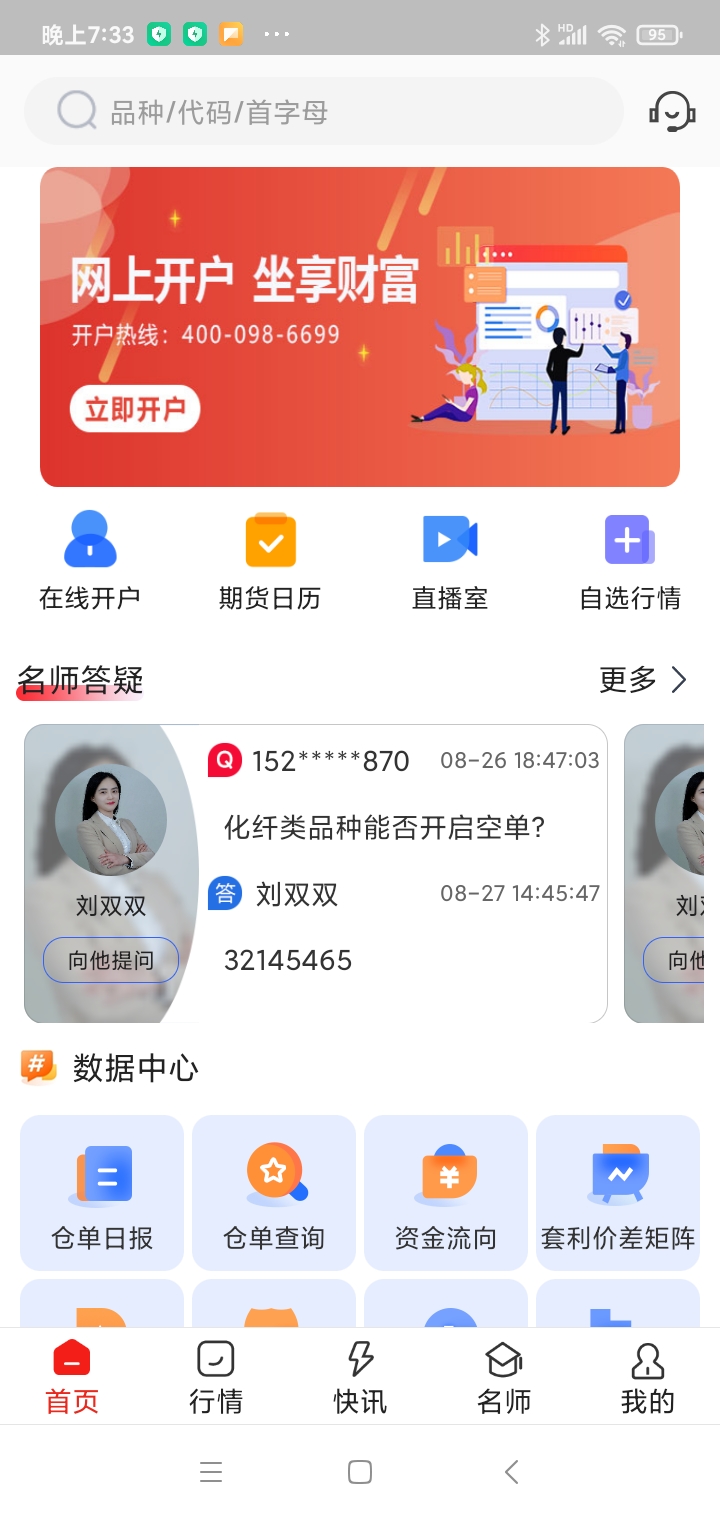720x1520 pixels.
Task: Open 自选行情 watchlist
Action: click(630, 562)
